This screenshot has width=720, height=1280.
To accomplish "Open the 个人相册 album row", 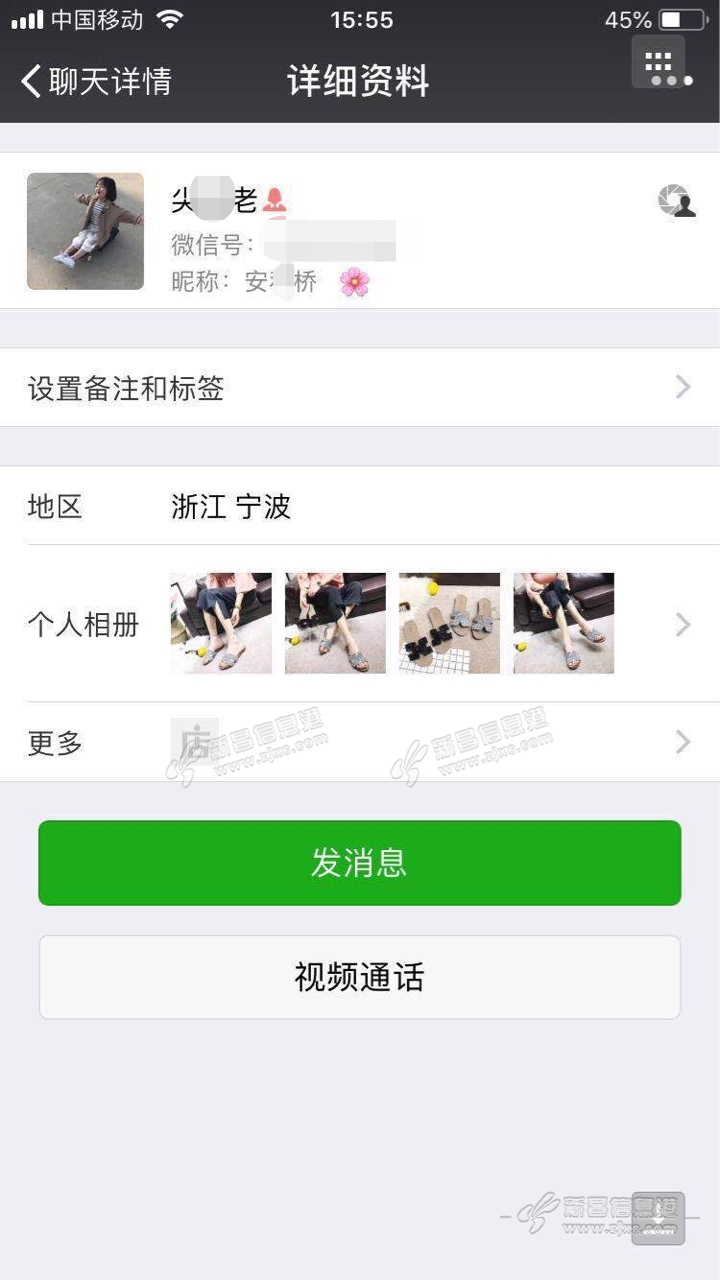I will pos(360,624).
